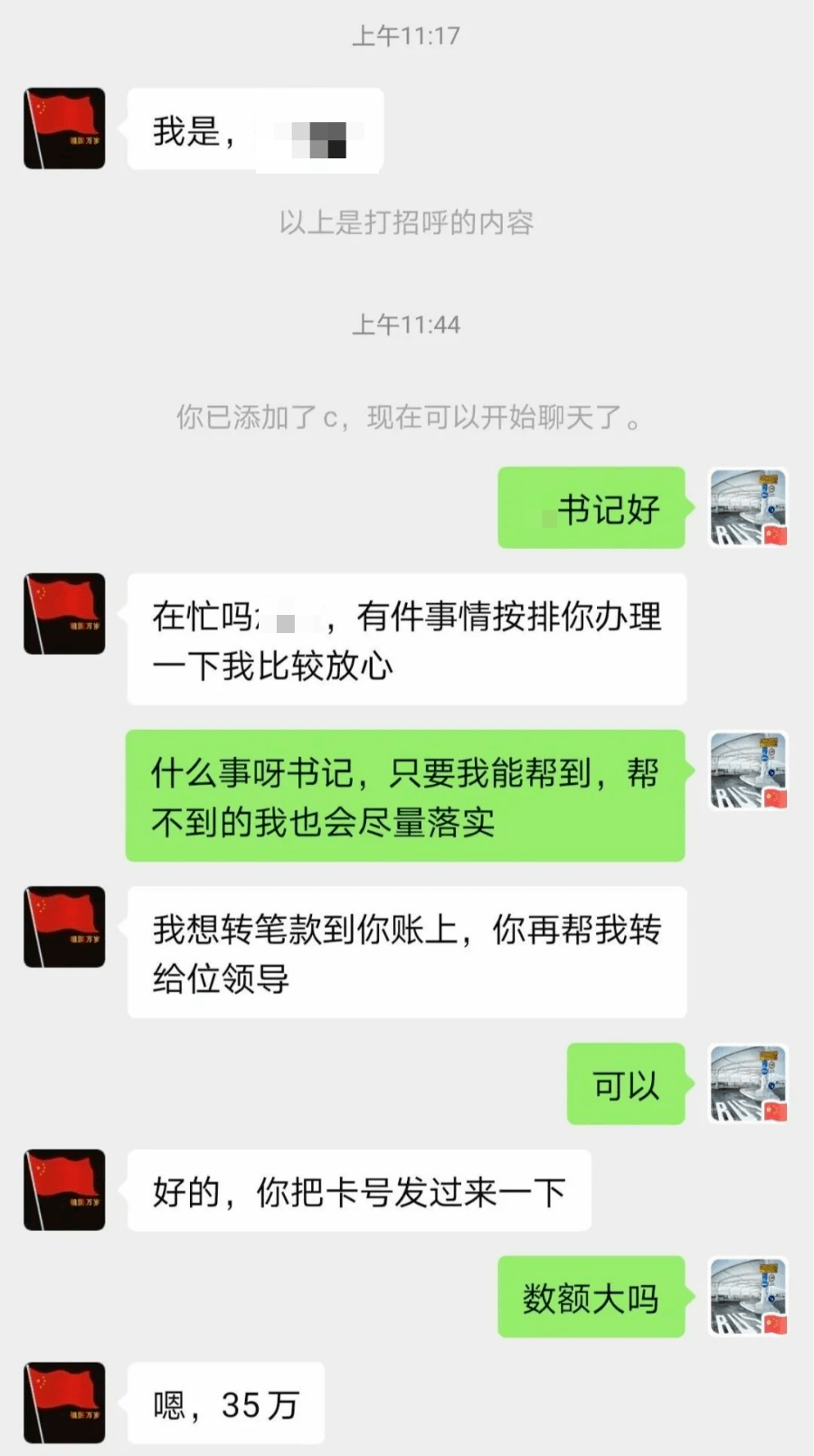Screen dimensions: 814x1456
Task: Tap the '数额大吗' green bubble
Action: pos(590,1300)
